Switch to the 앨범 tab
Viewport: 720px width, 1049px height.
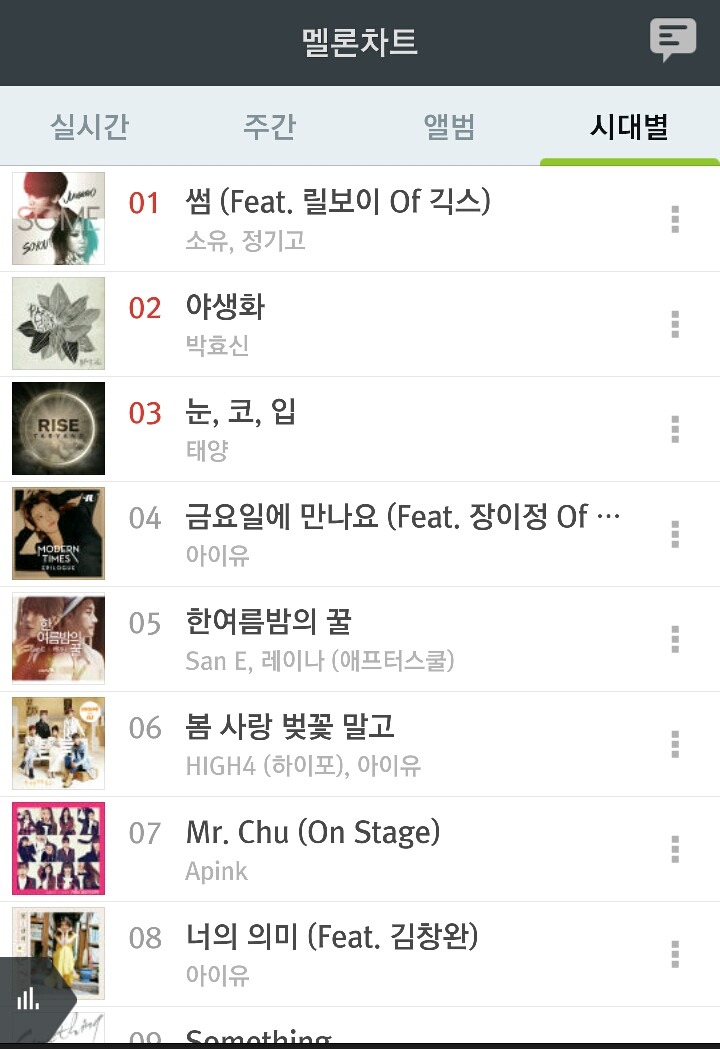(450, 128)
